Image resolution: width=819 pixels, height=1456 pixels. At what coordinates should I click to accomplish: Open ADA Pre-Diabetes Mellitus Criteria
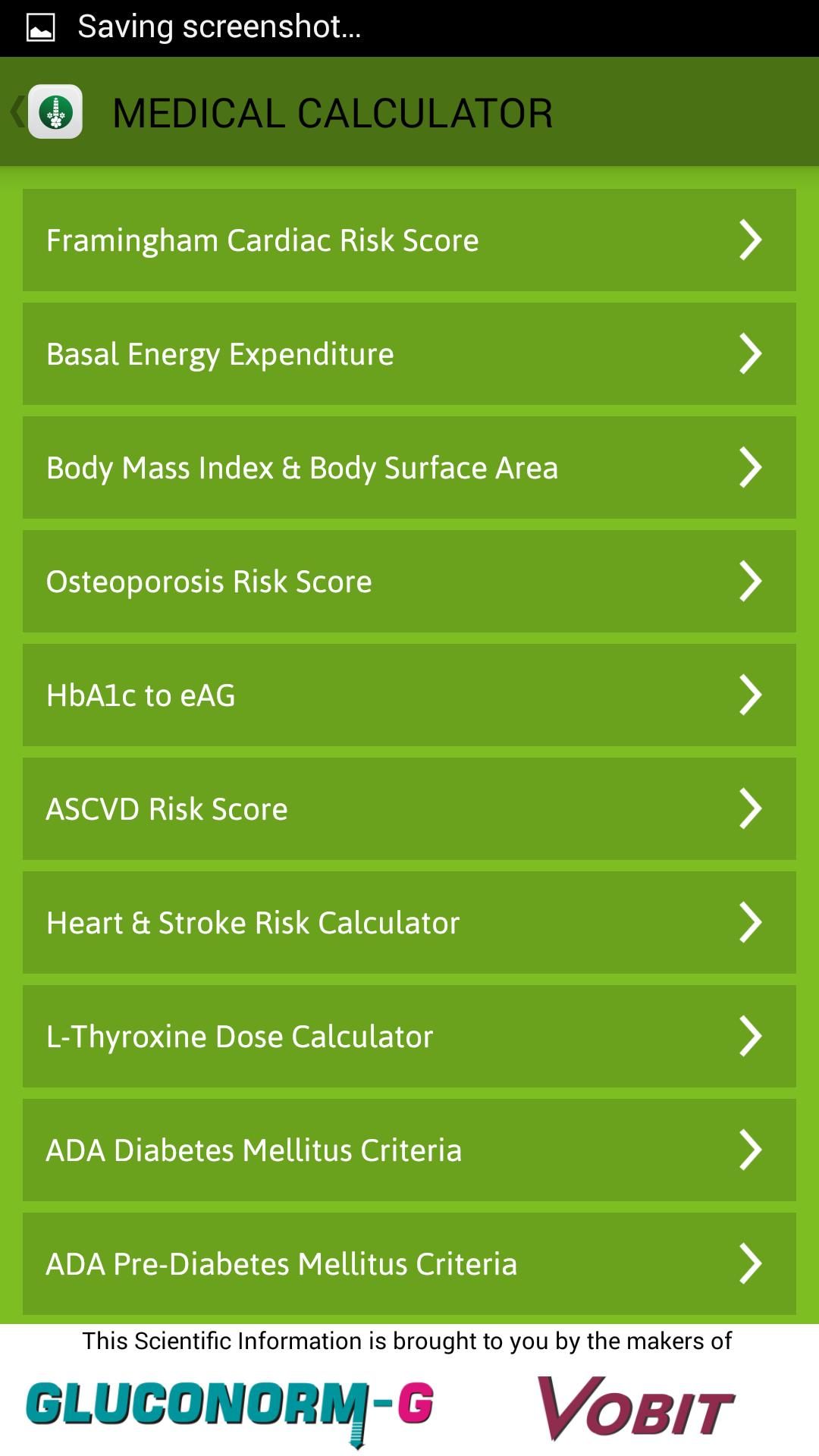click(x=409, y=1264)
